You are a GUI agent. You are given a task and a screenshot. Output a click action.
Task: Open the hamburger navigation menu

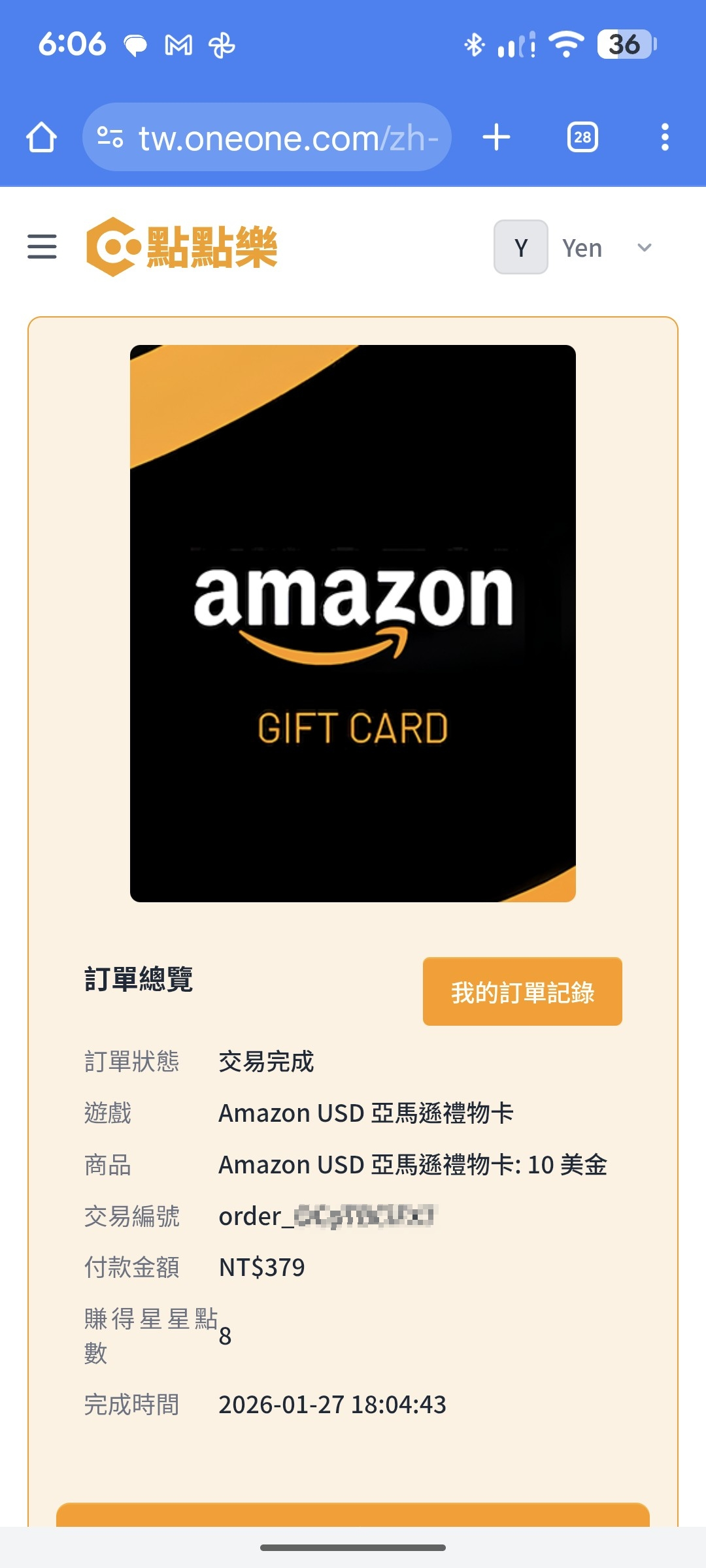(42, 247)
